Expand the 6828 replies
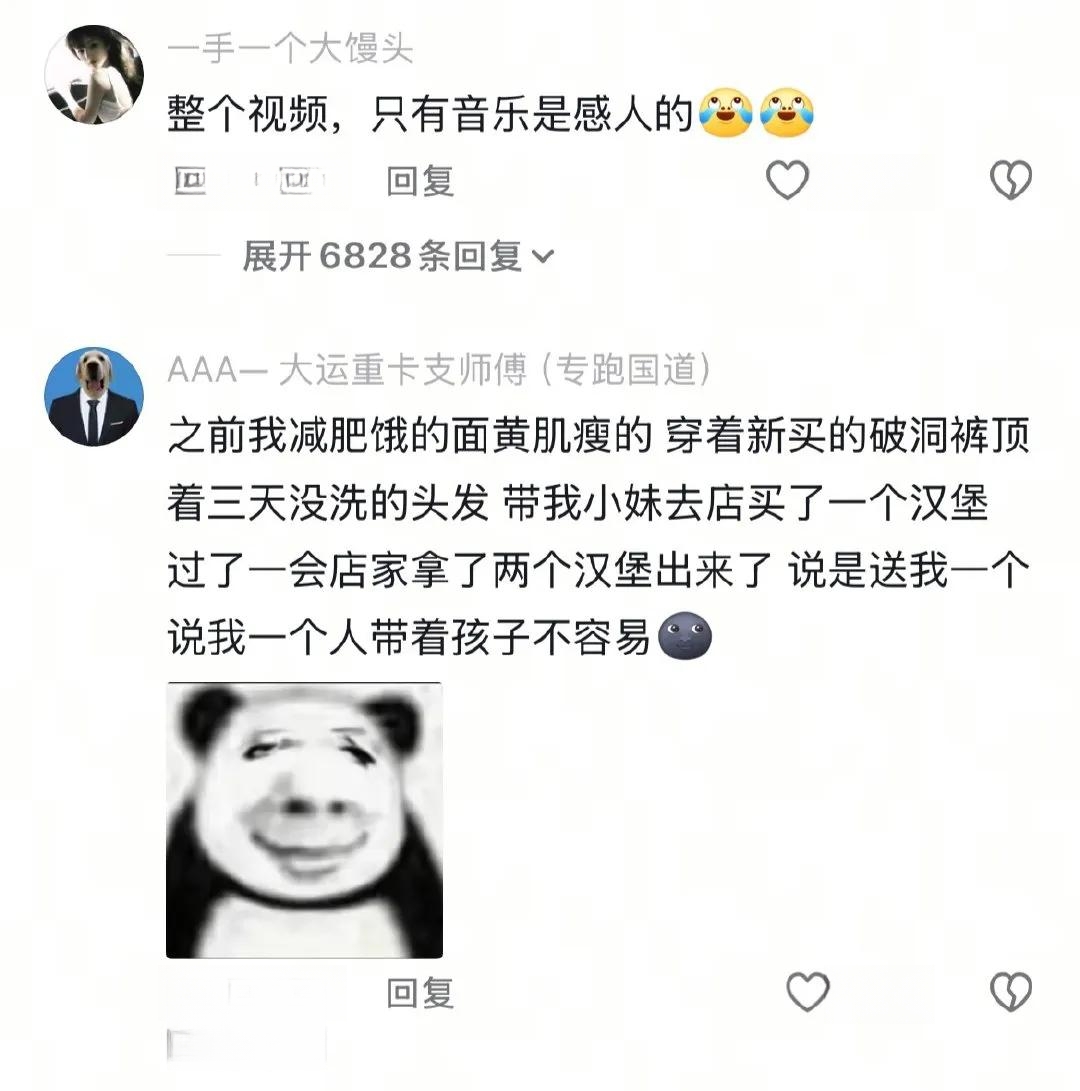The width and height of the screenshot is (1080, 1091). click(x=397, y=257)
